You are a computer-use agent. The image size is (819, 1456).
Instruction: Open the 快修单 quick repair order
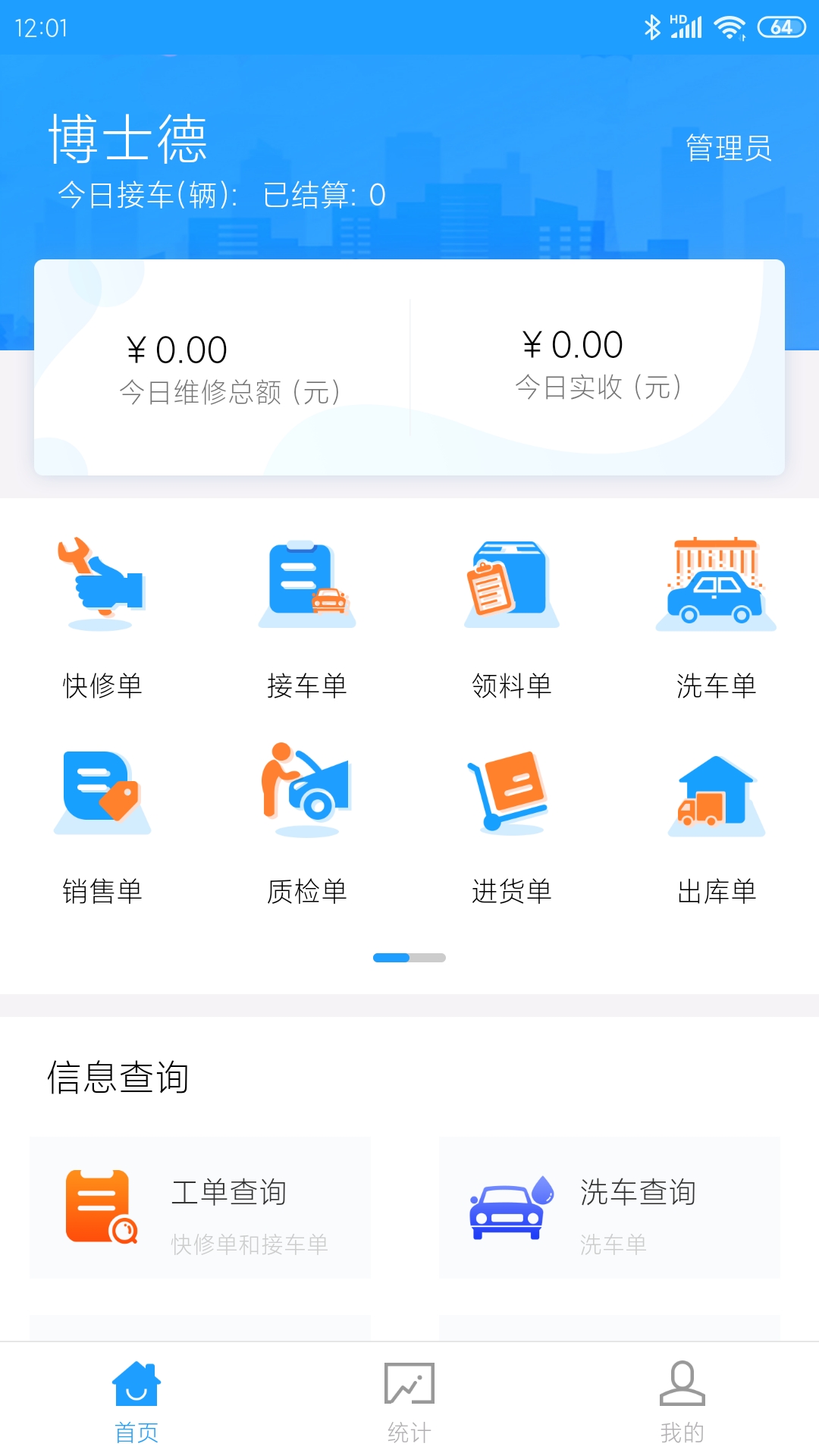point(102,616)
